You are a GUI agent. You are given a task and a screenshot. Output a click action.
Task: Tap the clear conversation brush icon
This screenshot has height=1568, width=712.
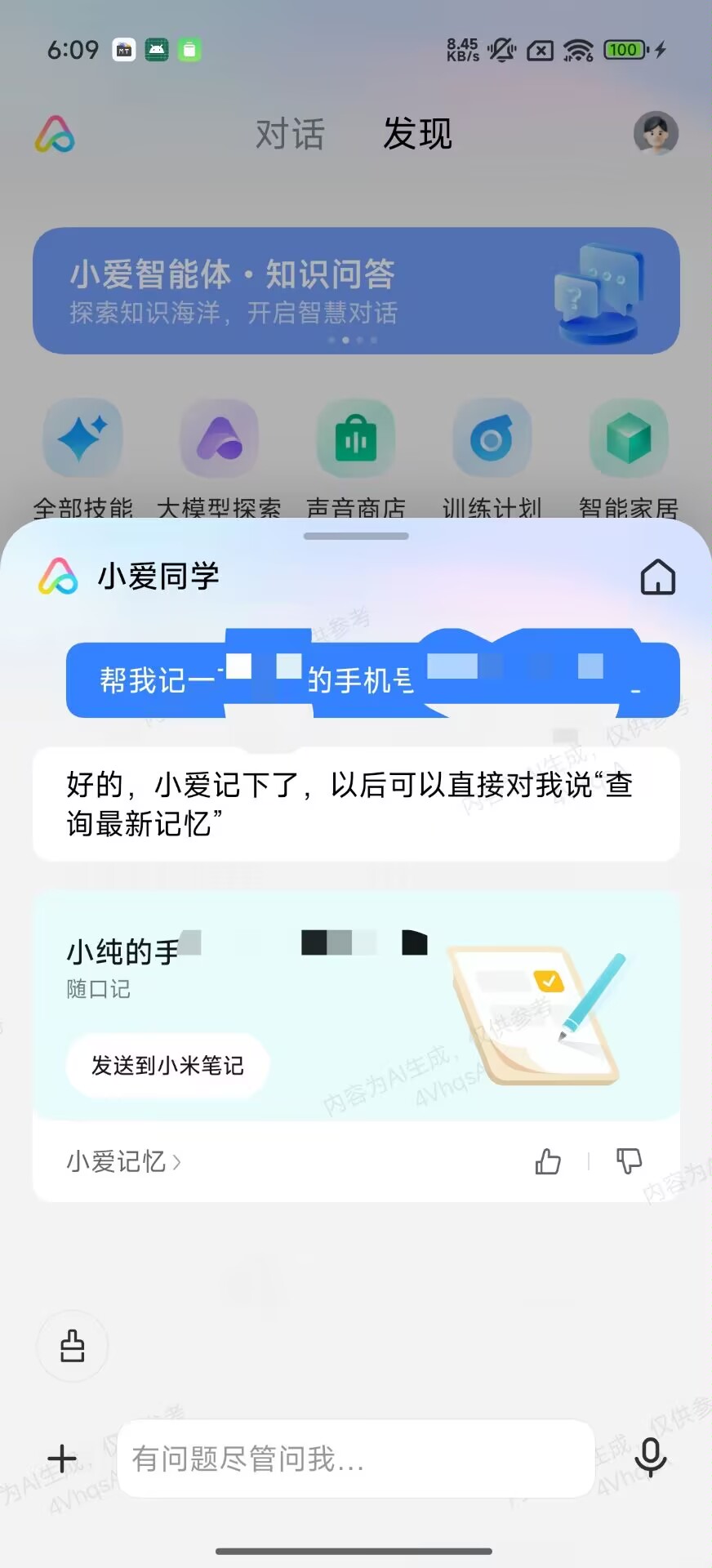pyautogui.click(x=73, y=1346)
